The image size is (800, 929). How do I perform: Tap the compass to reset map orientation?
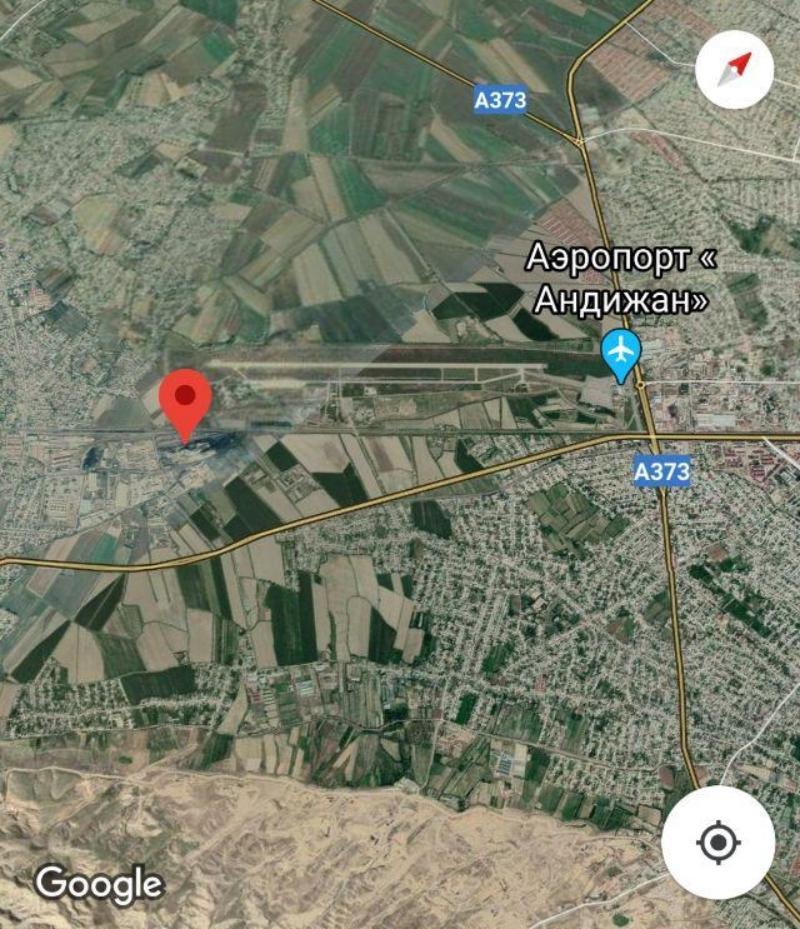click(x=735, y=68)
